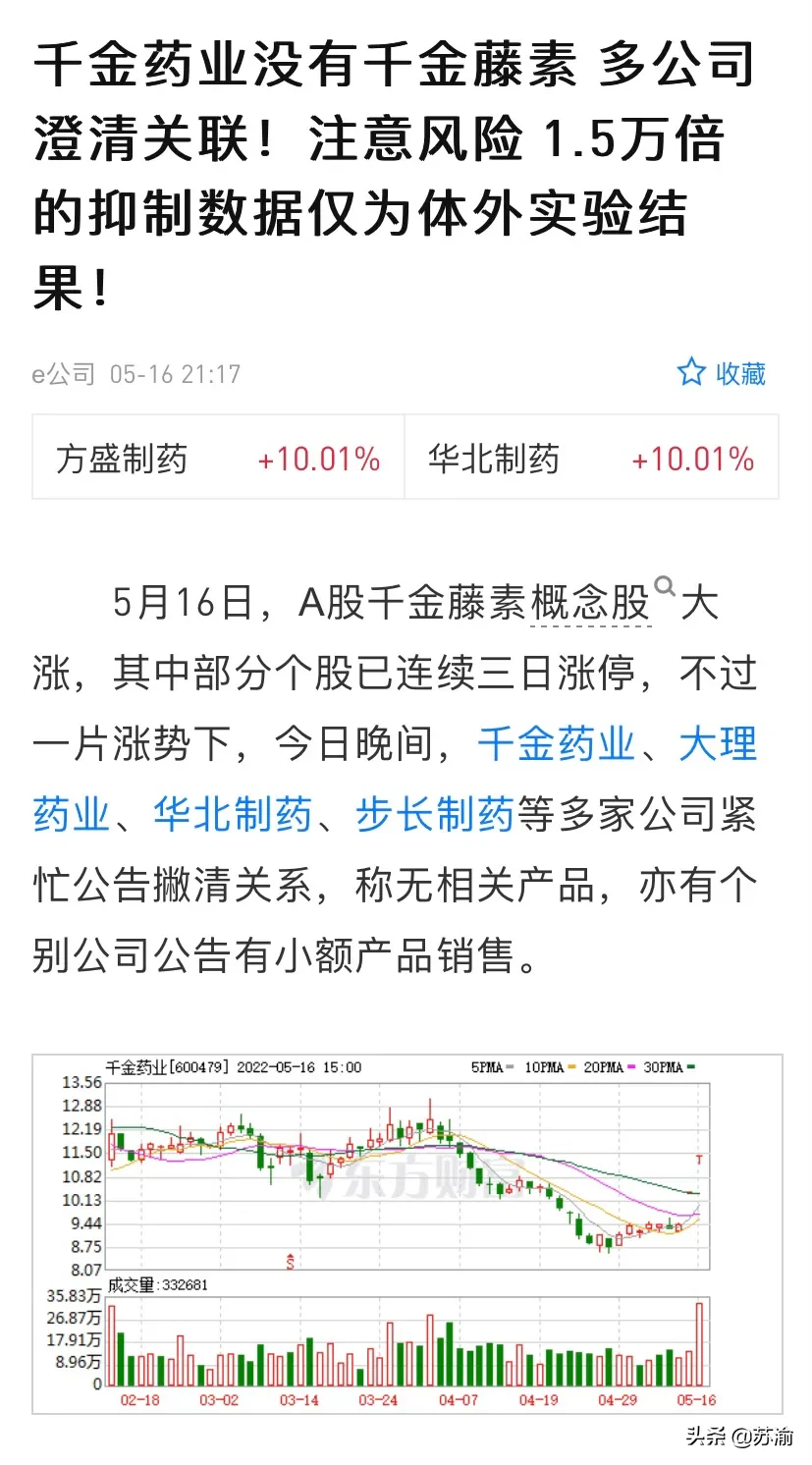
Task: Open the 千金药业 link in the article
Action: [x=557, y=744]
